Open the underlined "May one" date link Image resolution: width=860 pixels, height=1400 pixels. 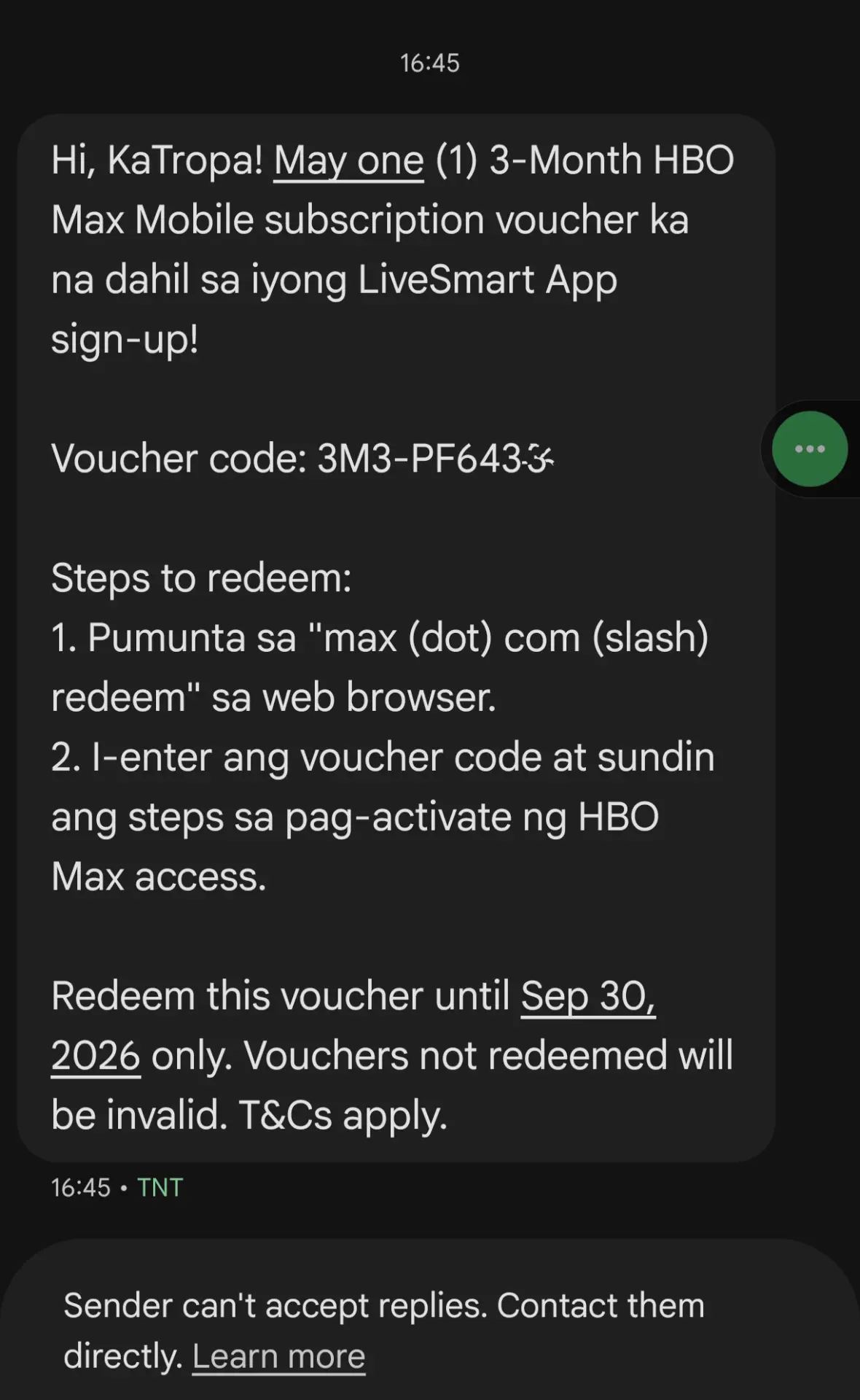click(x=348, y=160)
